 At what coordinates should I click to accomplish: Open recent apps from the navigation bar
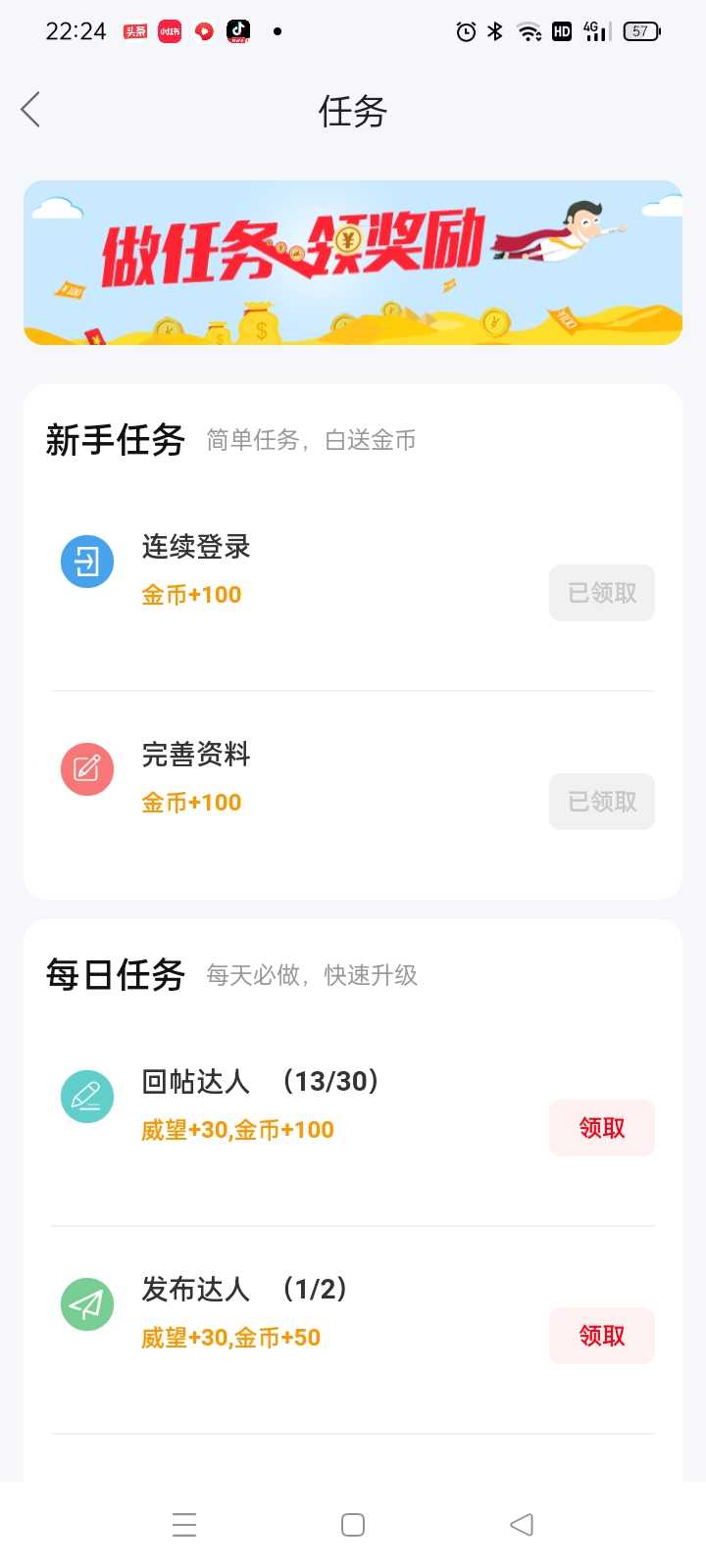(184, 1525)
